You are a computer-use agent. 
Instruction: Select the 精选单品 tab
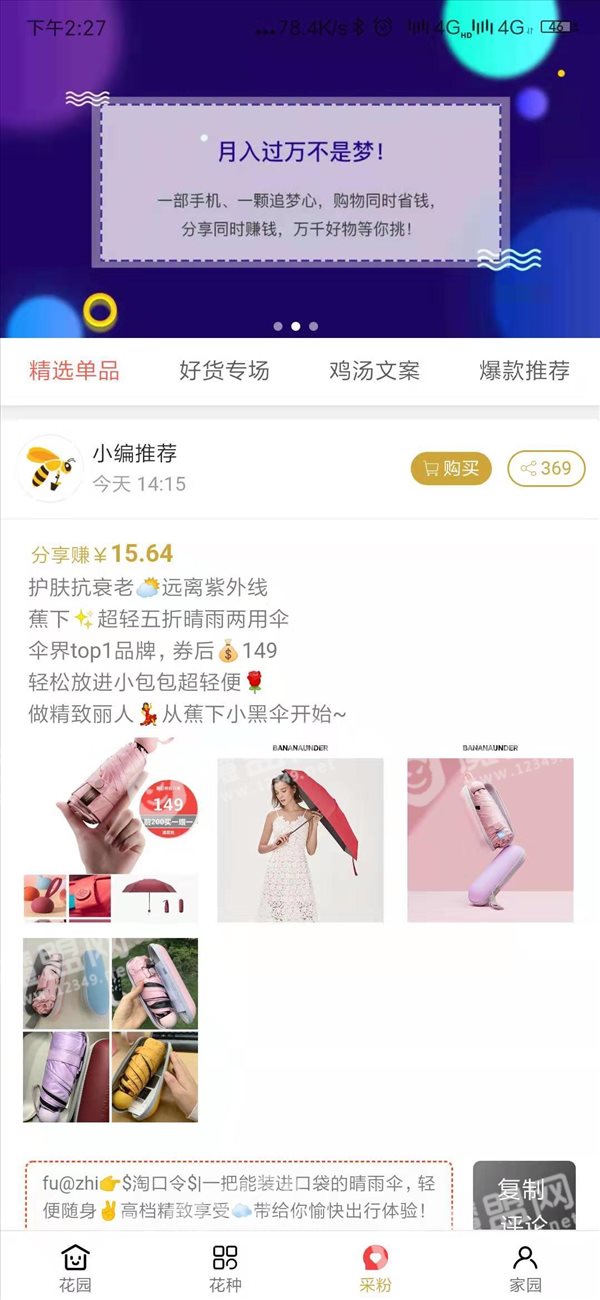[x=74, y=371]
